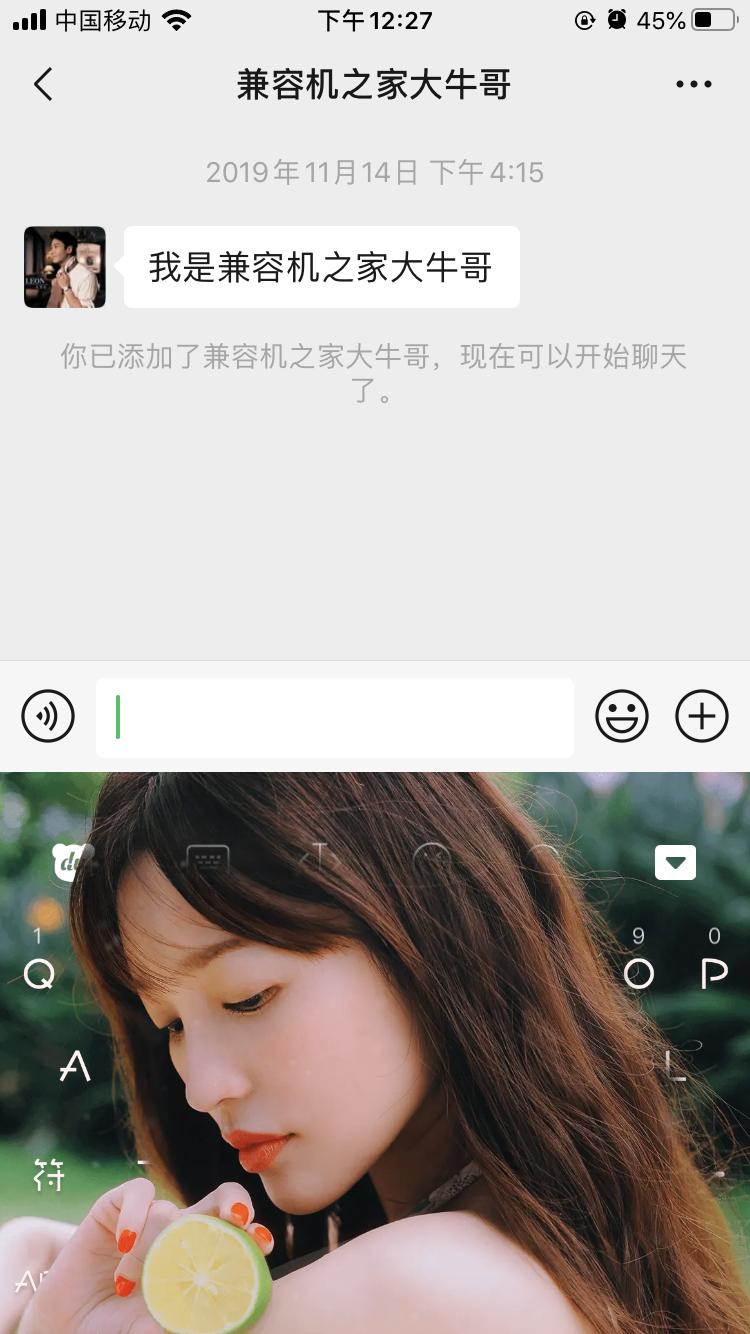750x1334 pixels.
Task: Tap the alarm clock icon in status bar
Action: pyautogui.click(x=617, y=18)
